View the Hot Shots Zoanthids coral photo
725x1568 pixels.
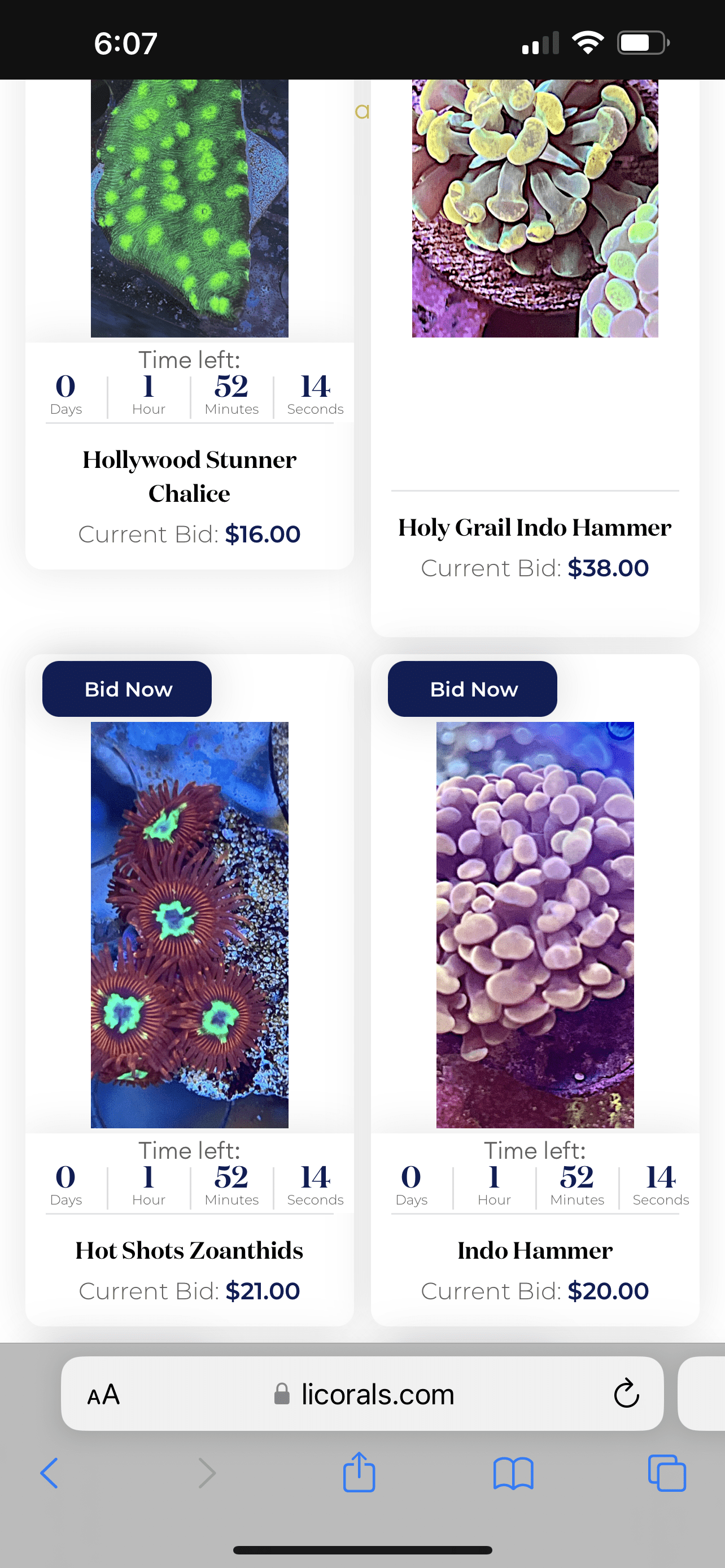tap(189, 924)
